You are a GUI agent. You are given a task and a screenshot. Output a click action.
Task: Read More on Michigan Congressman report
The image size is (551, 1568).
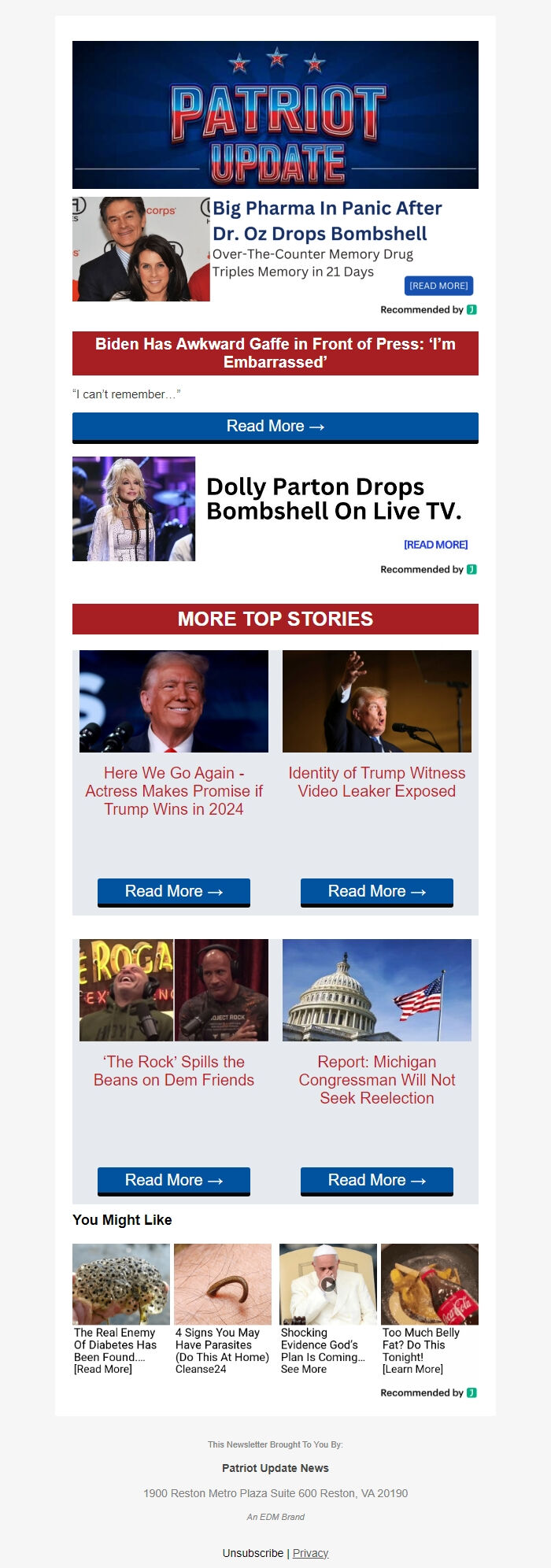tap(376, 1181)
